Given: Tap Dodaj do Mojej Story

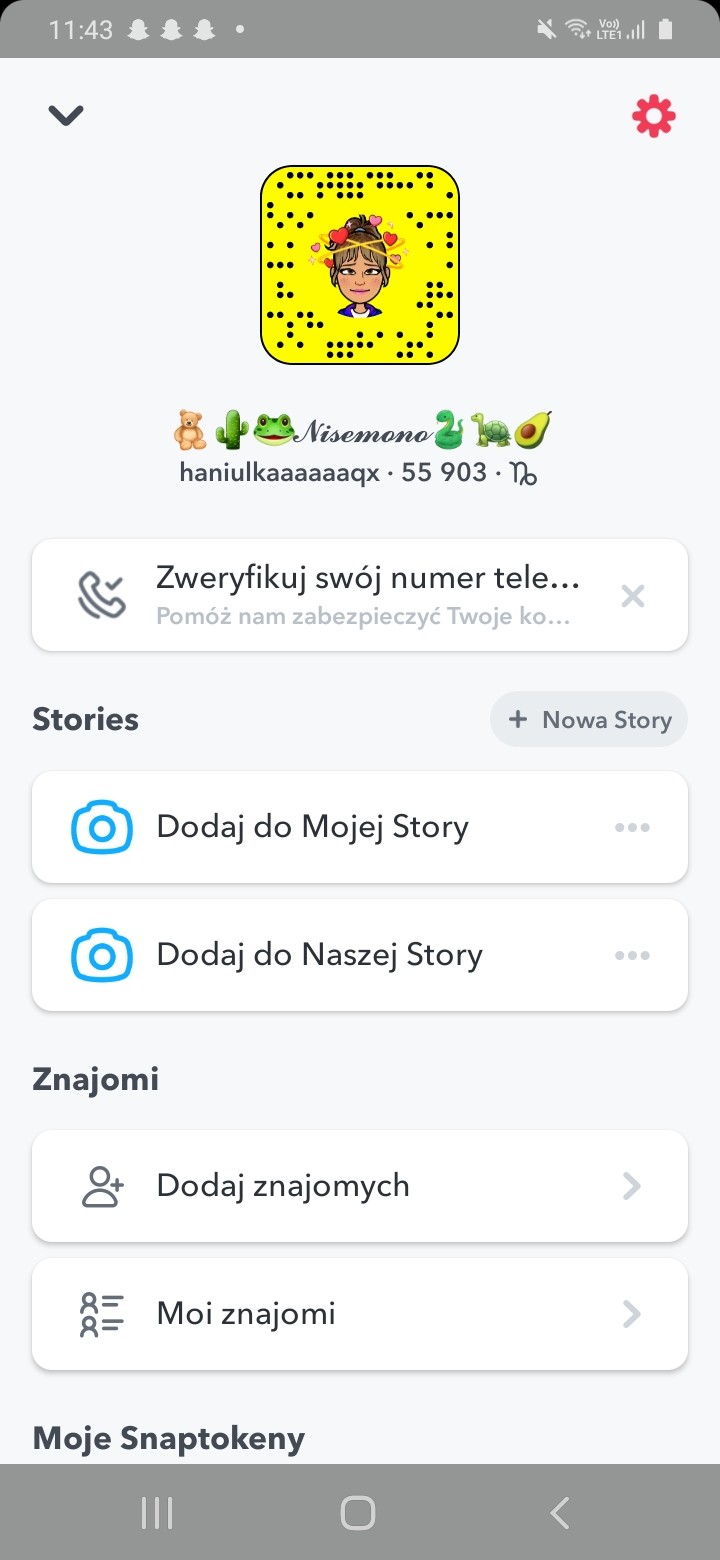Looking at the screenshot, I should [x=312, y=827].
